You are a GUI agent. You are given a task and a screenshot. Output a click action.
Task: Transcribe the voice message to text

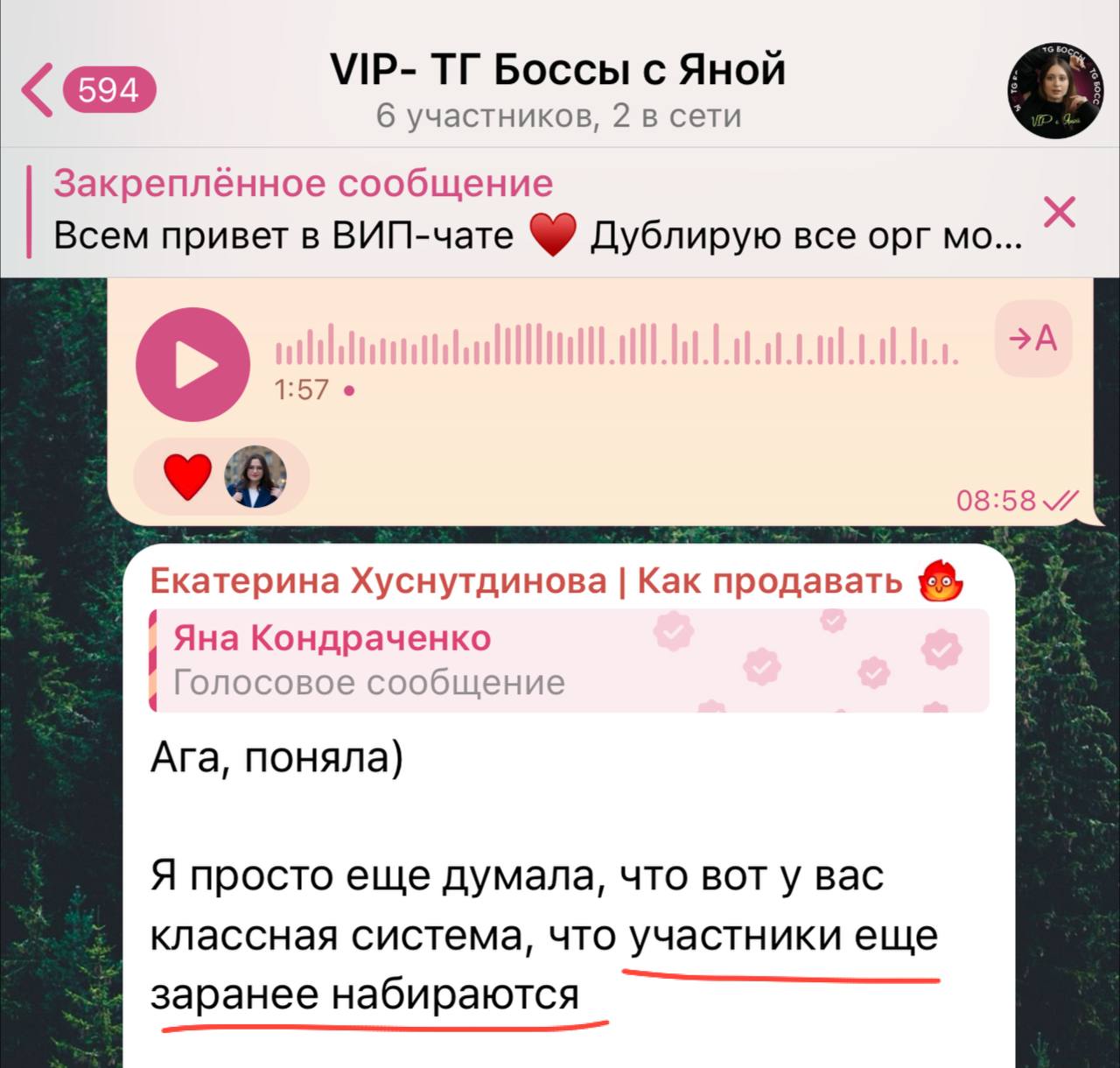pos(1033,340)
